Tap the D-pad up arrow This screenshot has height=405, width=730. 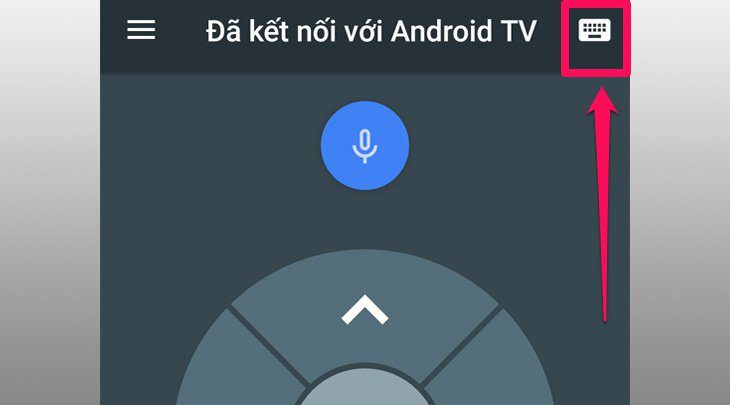pyautogui.click(x=364, y=310)
